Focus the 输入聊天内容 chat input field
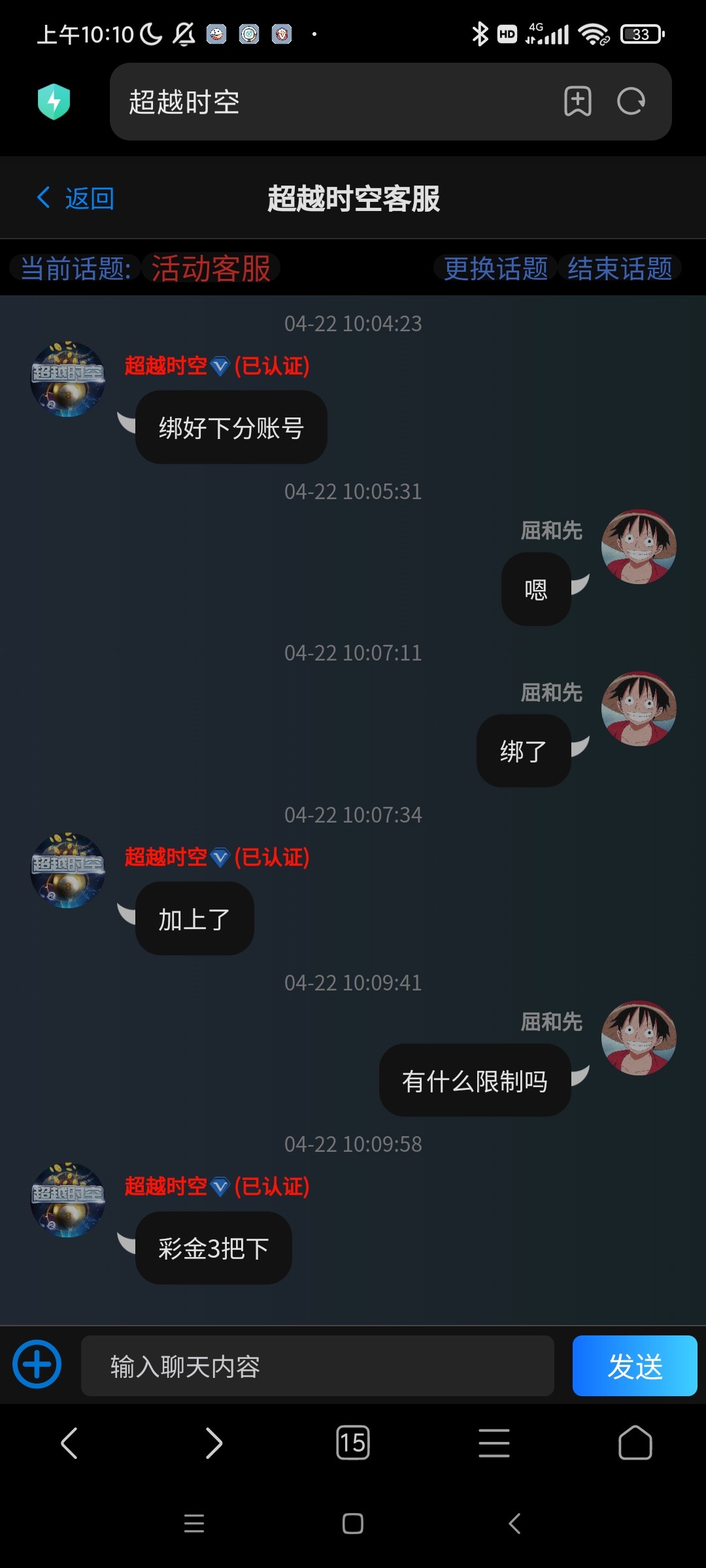706x1568 pixels. click(317, 1366)
